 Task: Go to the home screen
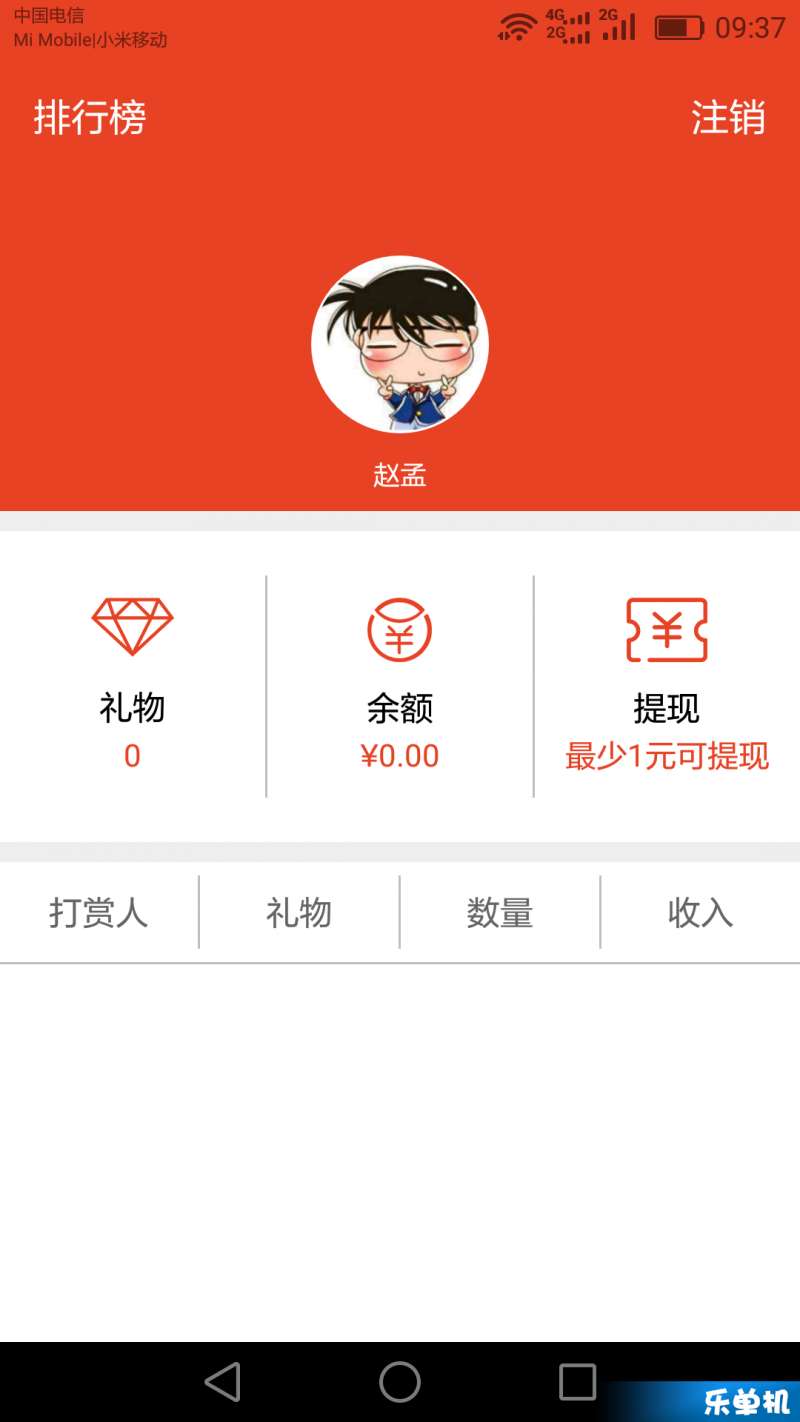(400, 1382)
